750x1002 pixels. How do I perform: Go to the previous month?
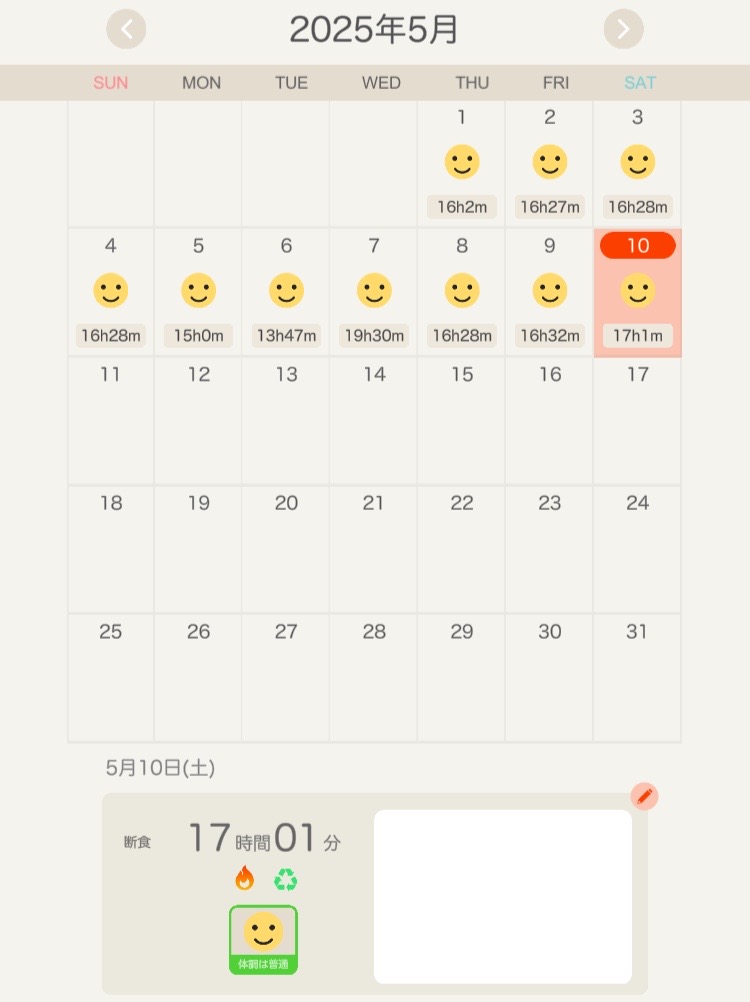click(x=126, y=29)
